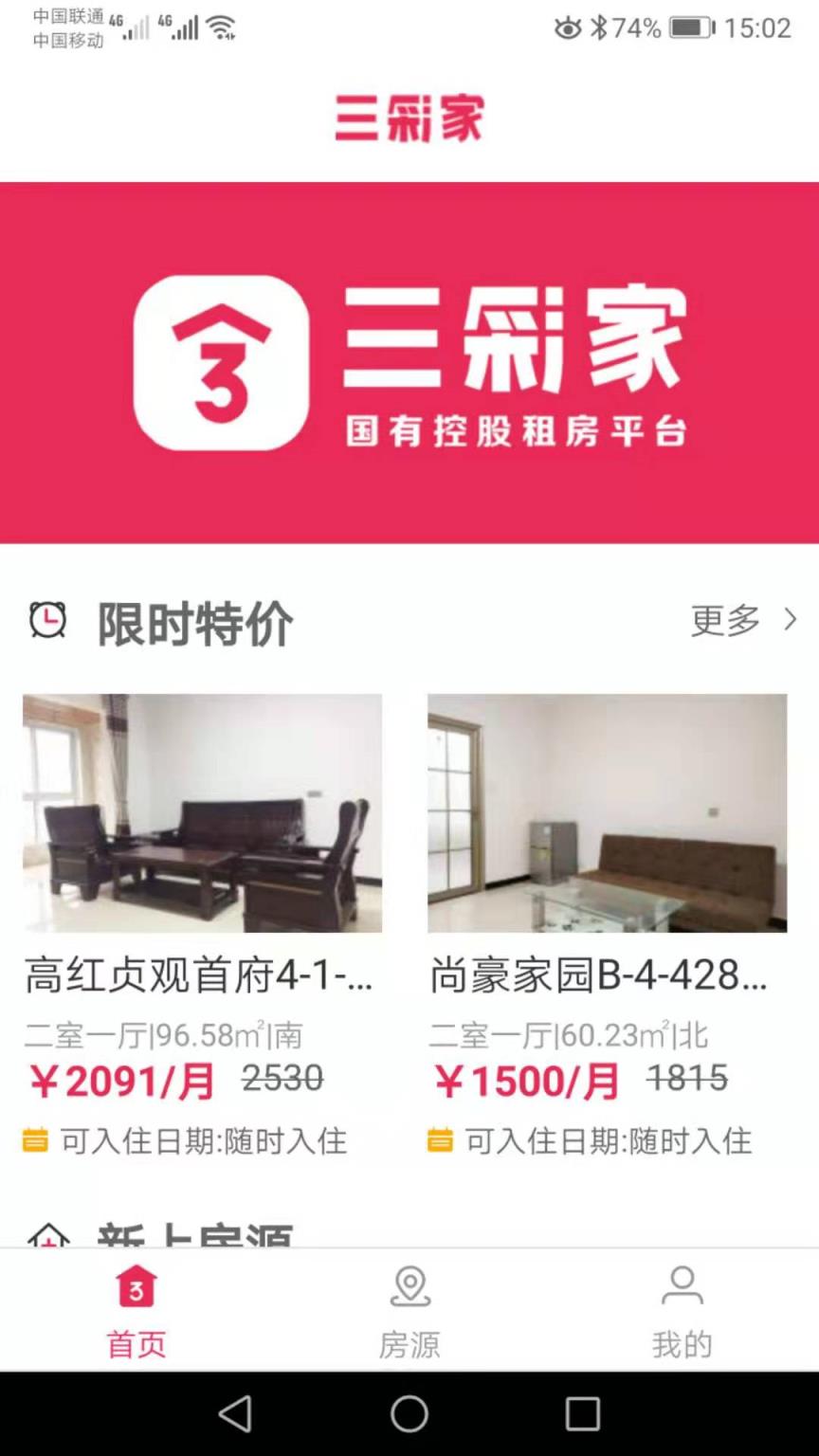819x1456 pixels.
Task: Tap the eye comfort mode icon in status bar
Action: pyautogui.click(x=567, y=28)
